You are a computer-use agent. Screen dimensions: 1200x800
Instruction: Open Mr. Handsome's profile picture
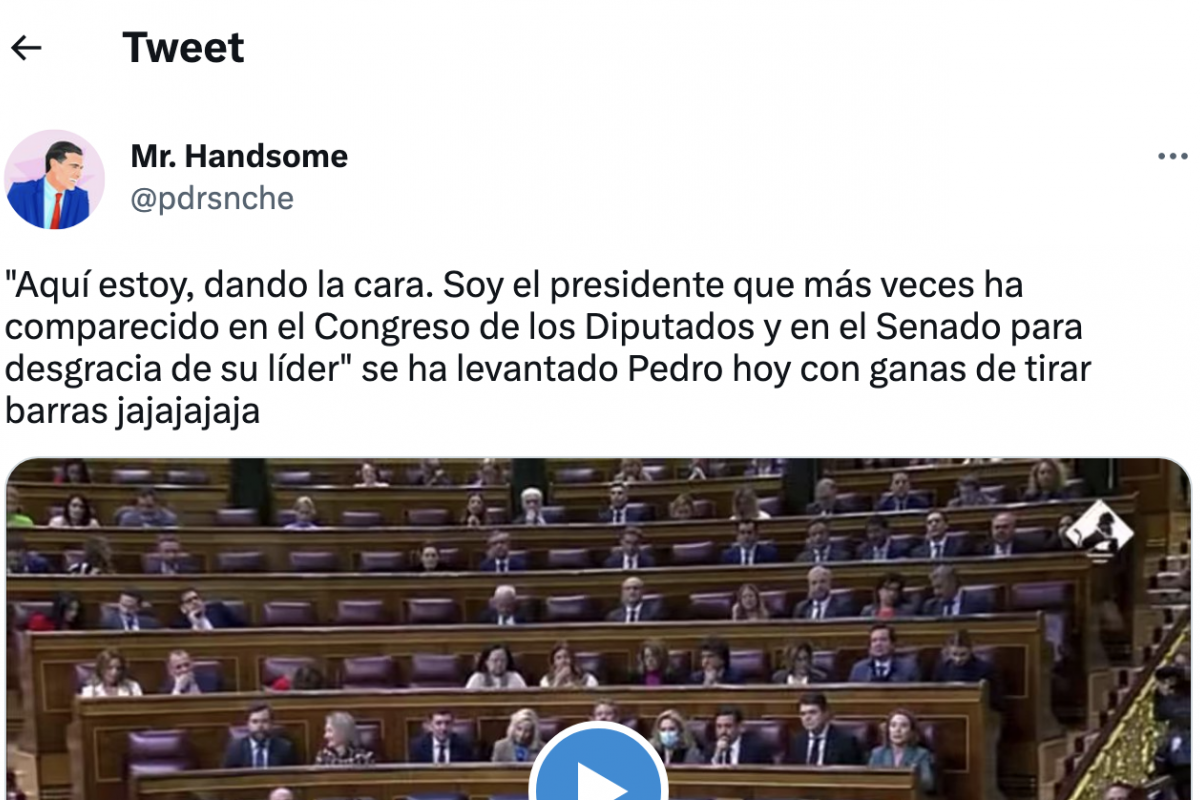[54, 180]
